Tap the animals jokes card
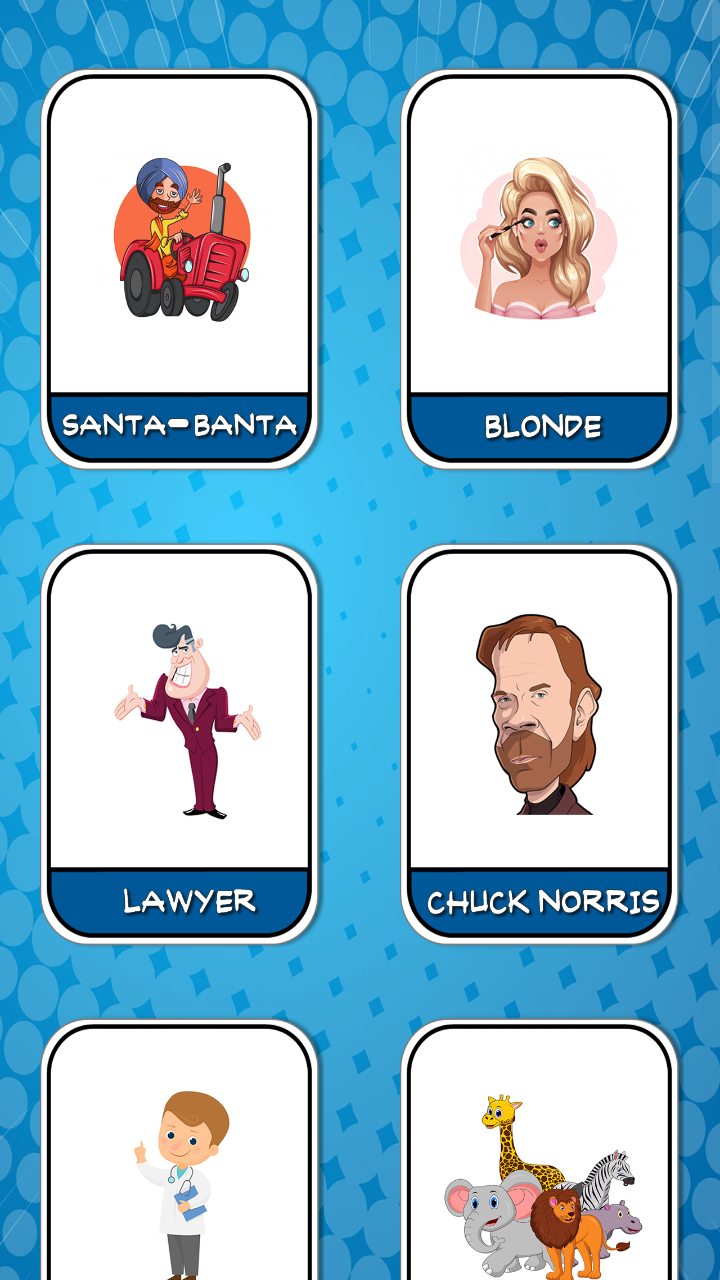720x1280 pixels. pyautogui.click(x=540, y=1170)
